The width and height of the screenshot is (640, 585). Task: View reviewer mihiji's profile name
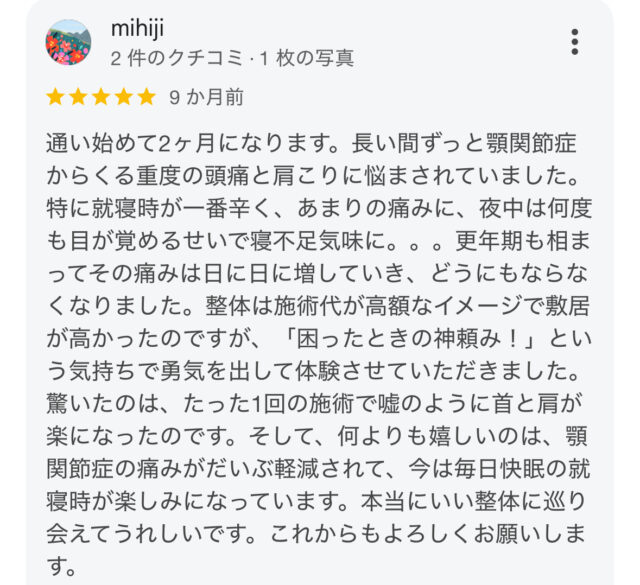click(138, 28)
